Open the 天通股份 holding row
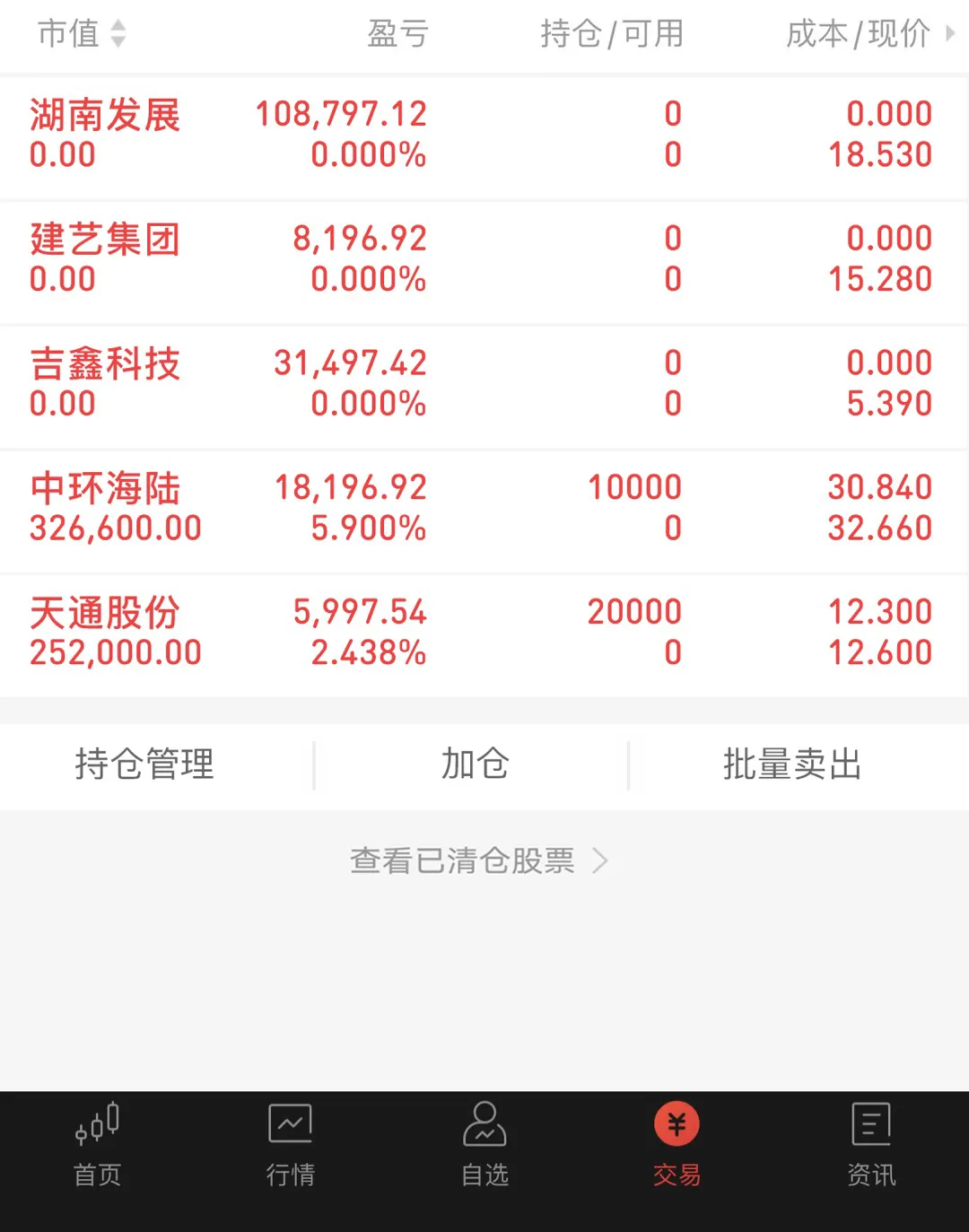Image resolution: width=969 pixels, height=1232 pixels. click(x=483, y=633)
